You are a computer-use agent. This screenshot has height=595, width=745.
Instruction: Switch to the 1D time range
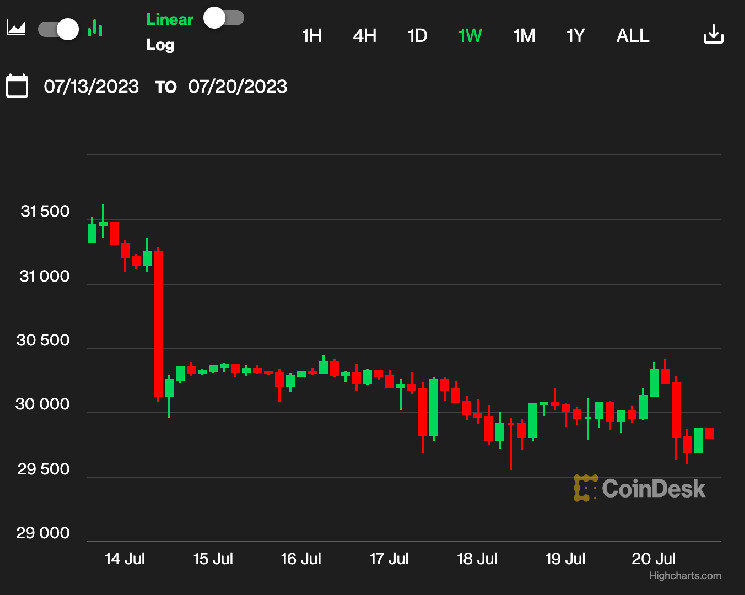pyautogui.click(x=417, y=36)
